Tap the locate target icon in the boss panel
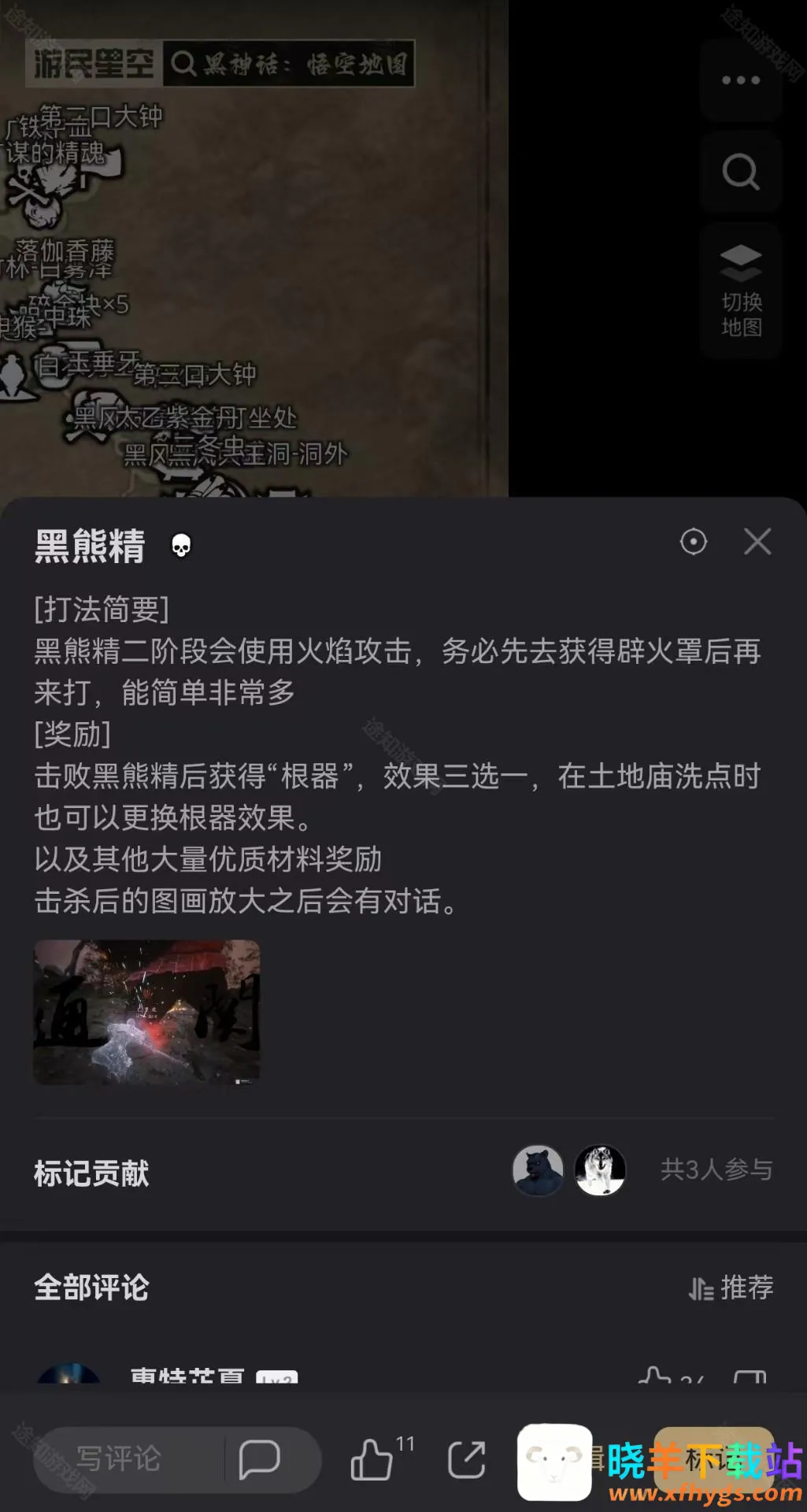Viewport: 807px width, 1512px height. tap(693, 541)
